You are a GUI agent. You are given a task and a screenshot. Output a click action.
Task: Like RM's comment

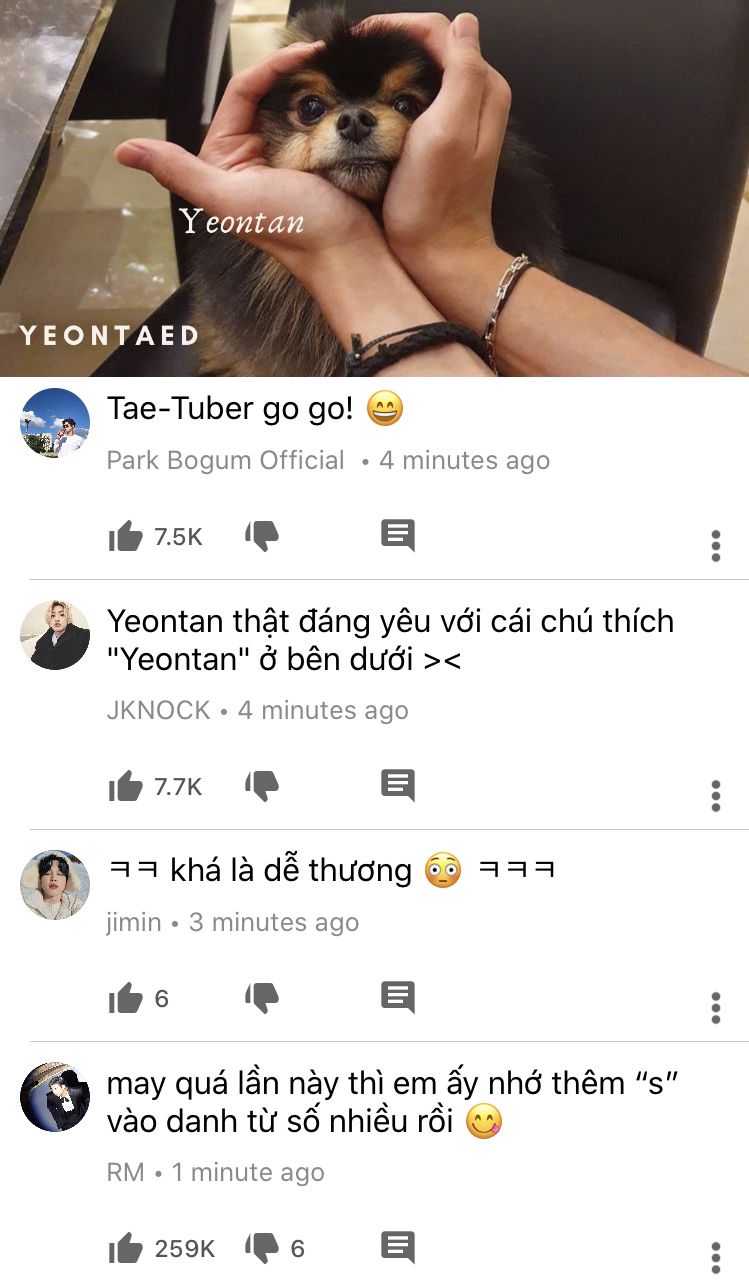(x=125, y=1249)
